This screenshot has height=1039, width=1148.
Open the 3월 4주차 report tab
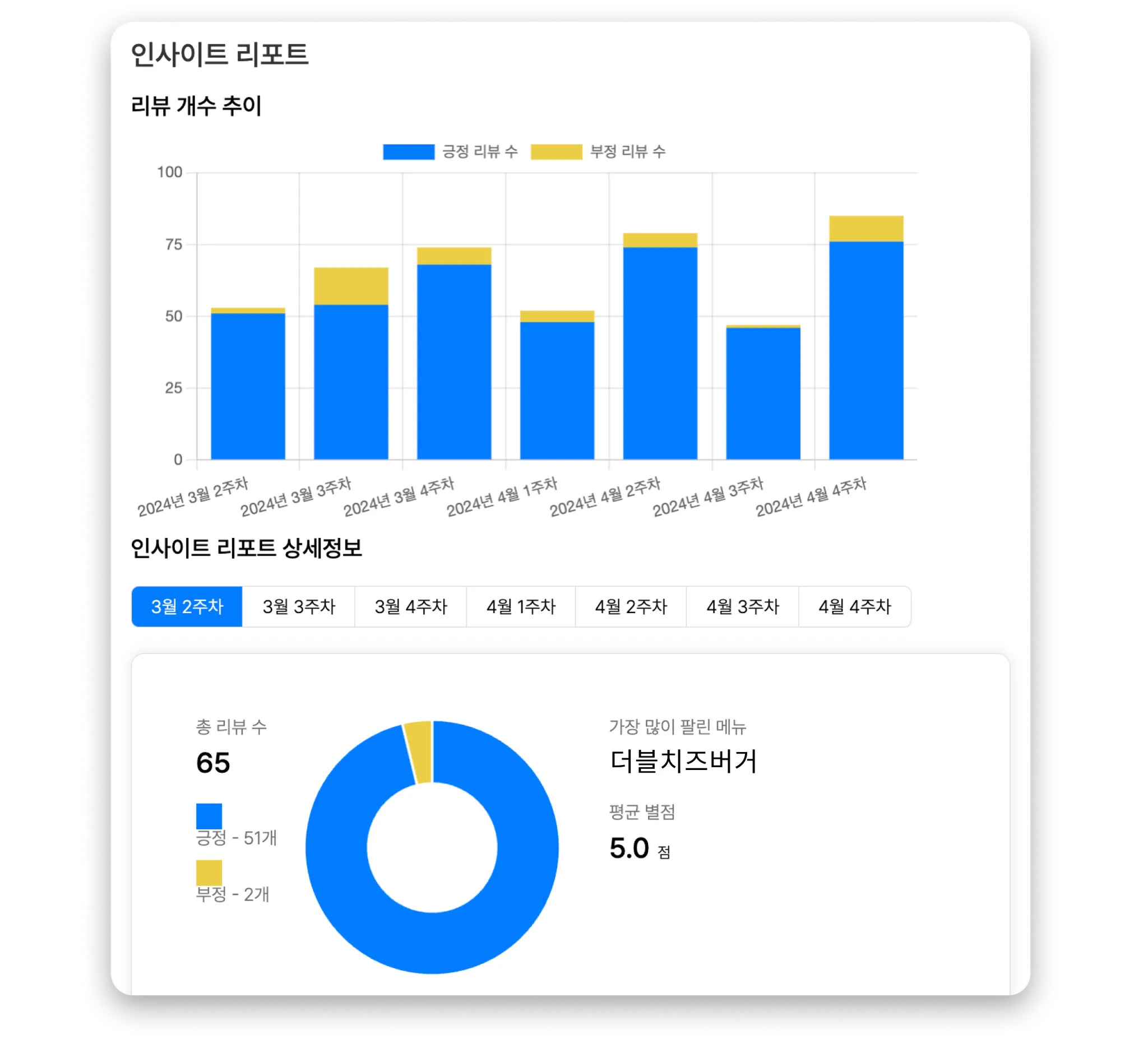410,606
